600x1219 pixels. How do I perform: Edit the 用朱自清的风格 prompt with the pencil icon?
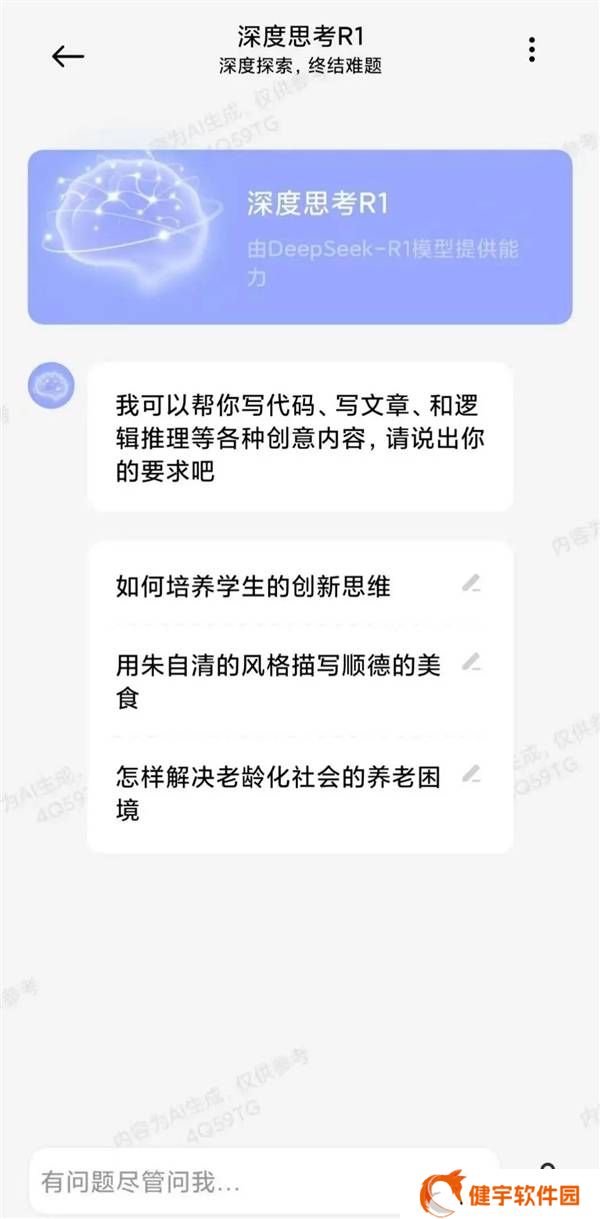471,661
